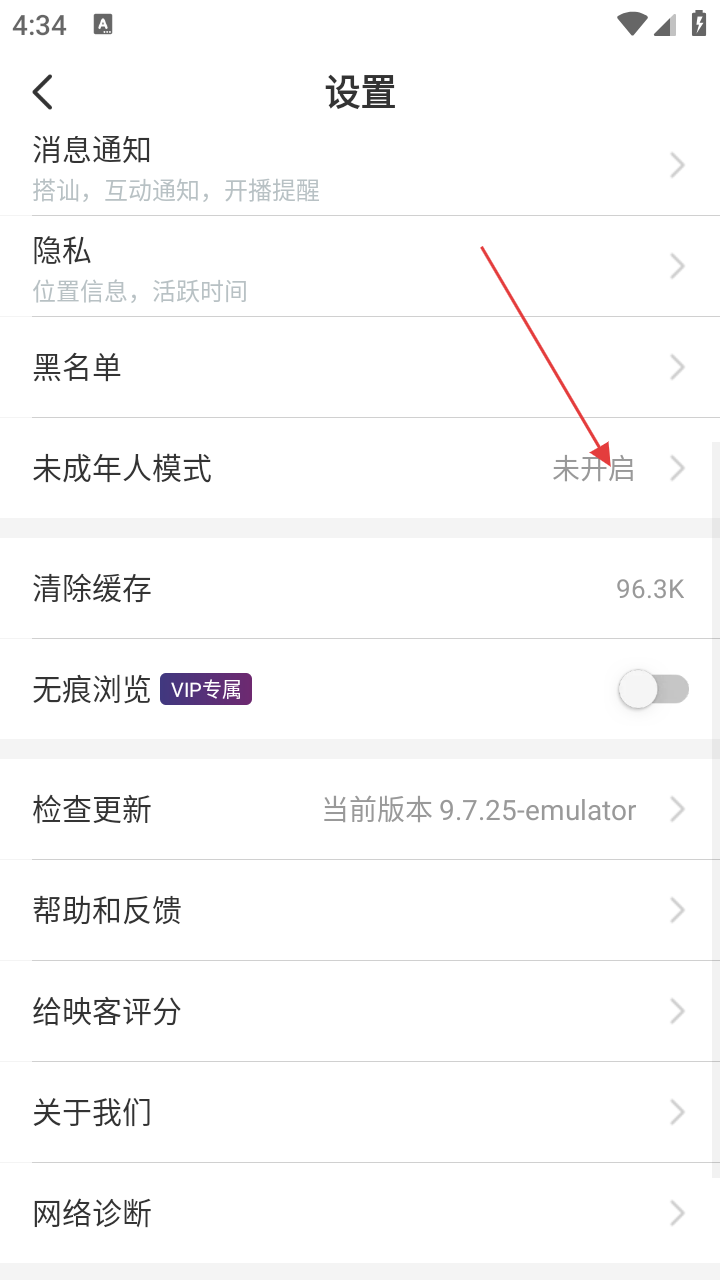The image size is (720, 1280).
Task: Open the 隐私 privacy settings
Action: coord(360,267)
